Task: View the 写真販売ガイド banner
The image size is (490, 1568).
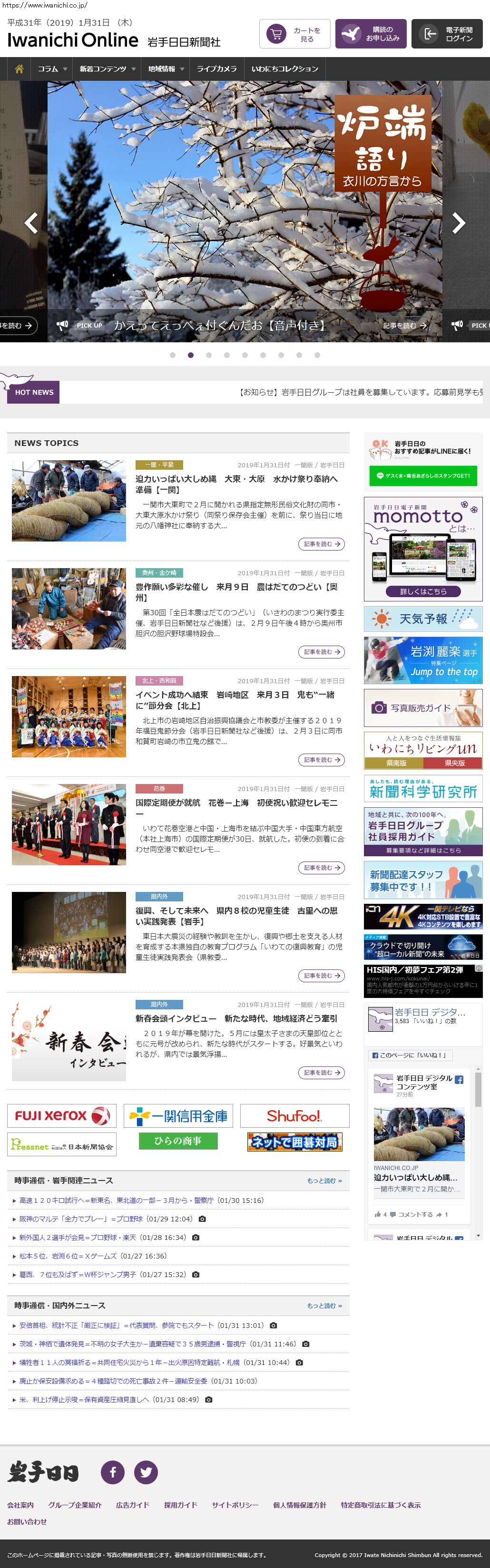Action: 423,708
